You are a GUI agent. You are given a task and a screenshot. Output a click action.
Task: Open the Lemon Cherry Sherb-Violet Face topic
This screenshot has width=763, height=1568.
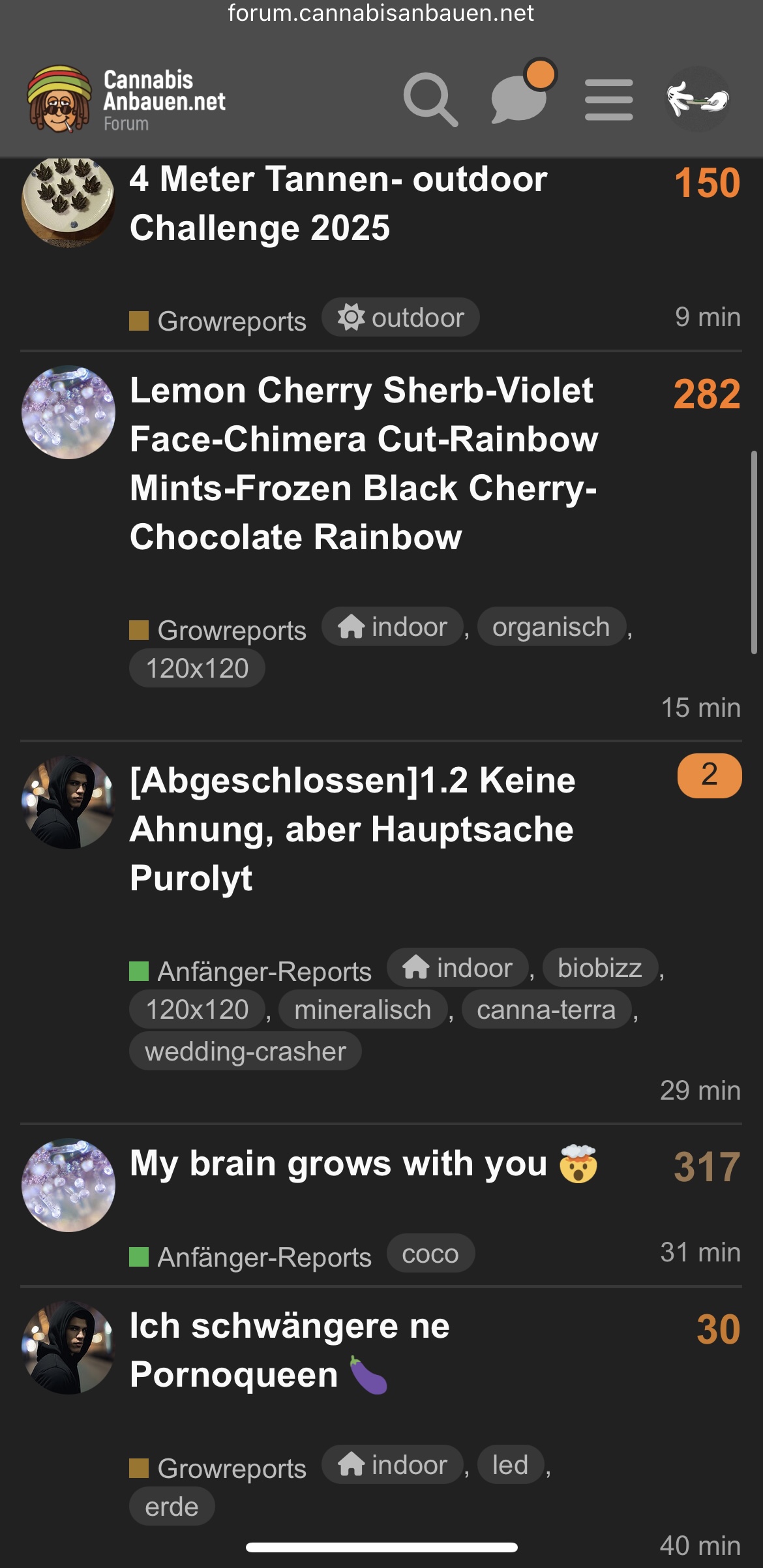(x=363, y=463)
